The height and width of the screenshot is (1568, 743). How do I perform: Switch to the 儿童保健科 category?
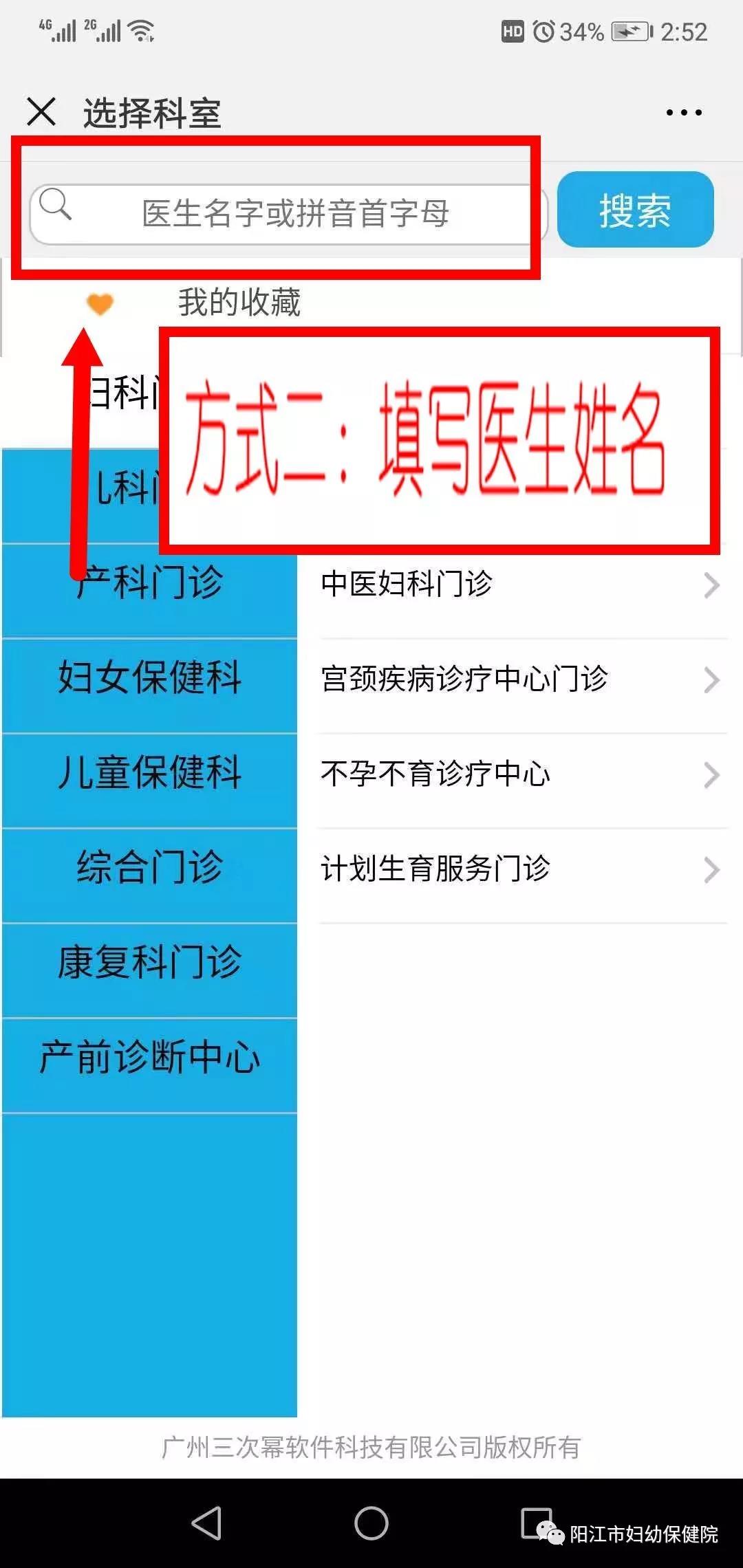coord(149,772)
